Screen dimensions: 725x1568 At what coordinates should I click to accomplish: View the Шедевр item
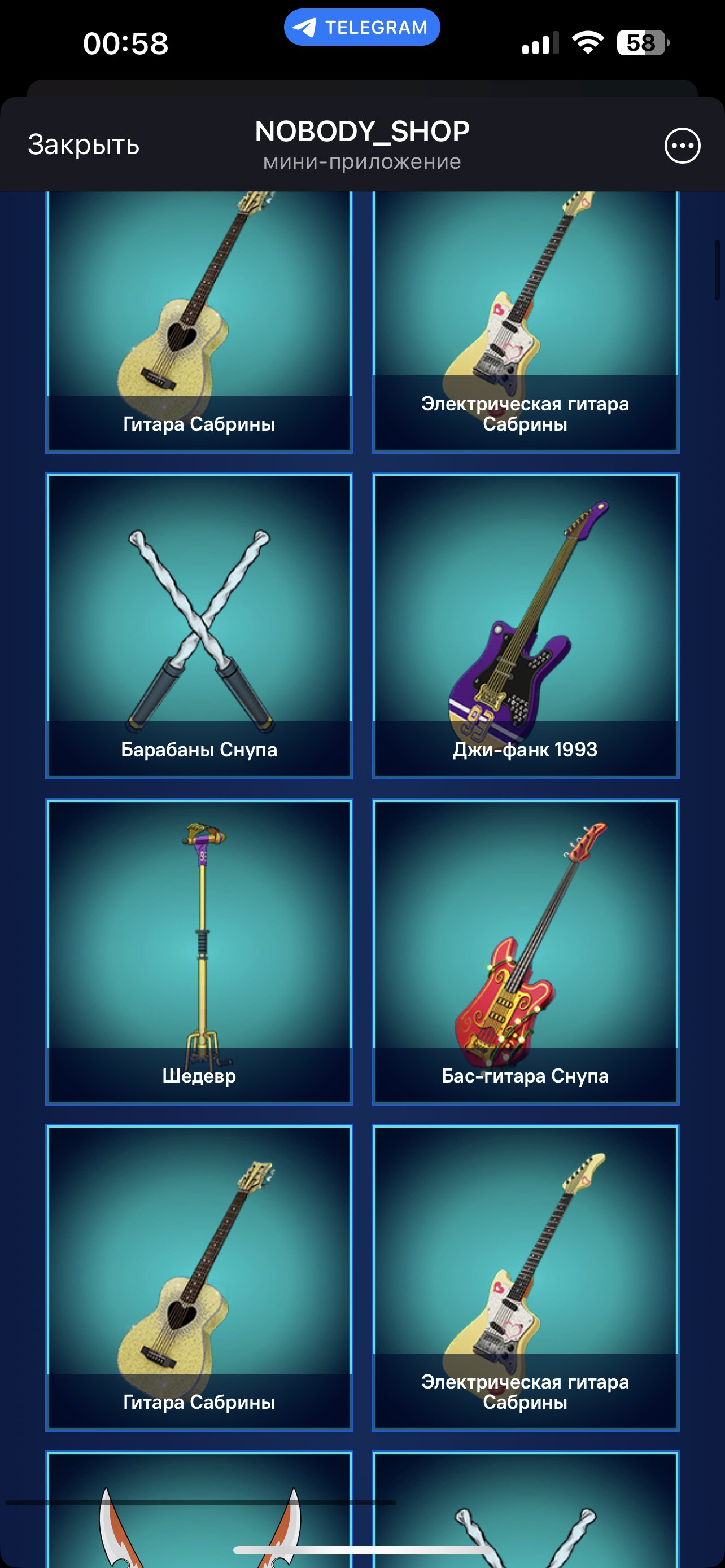[x=199, y=952]
